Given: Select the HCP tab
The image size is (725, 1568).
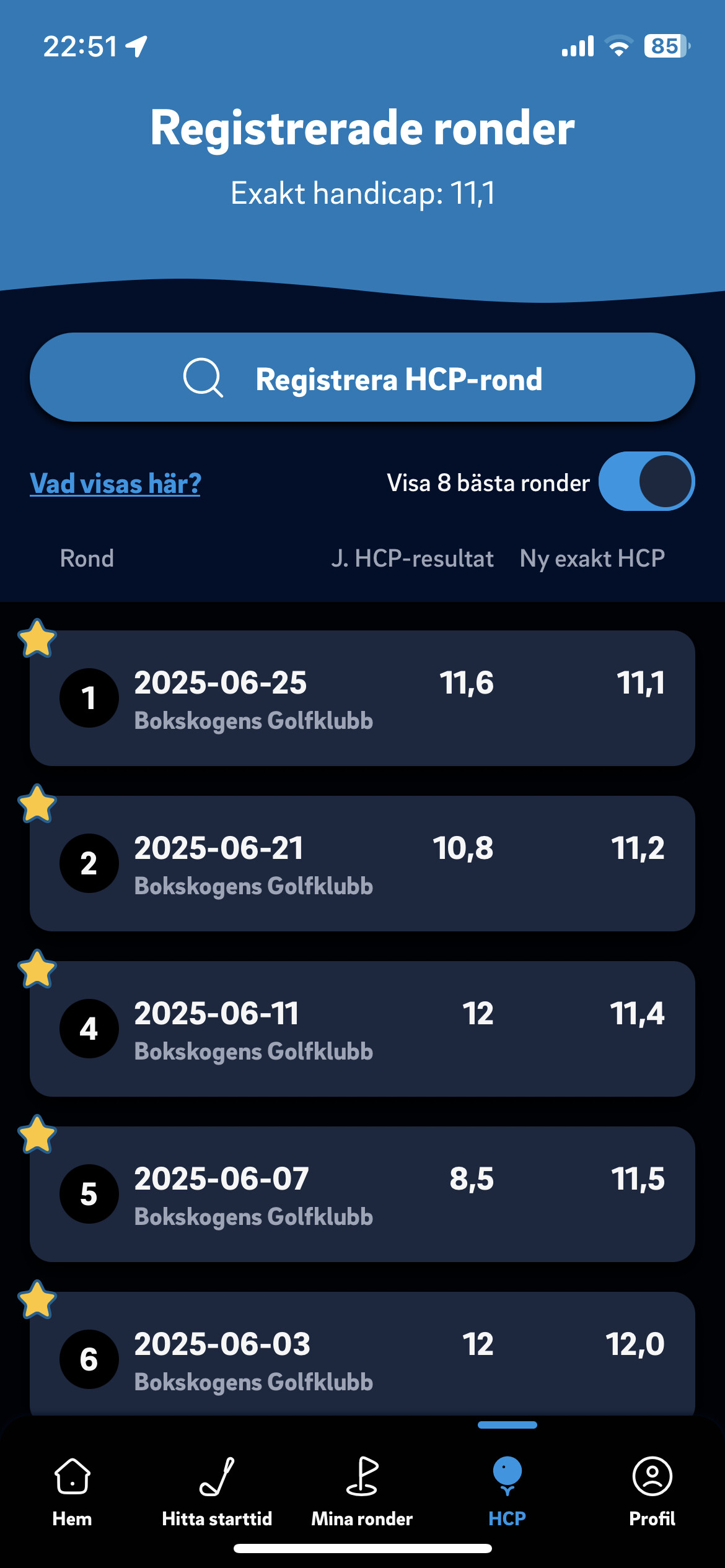Looking at the screenshot, I should (507, 1491).
